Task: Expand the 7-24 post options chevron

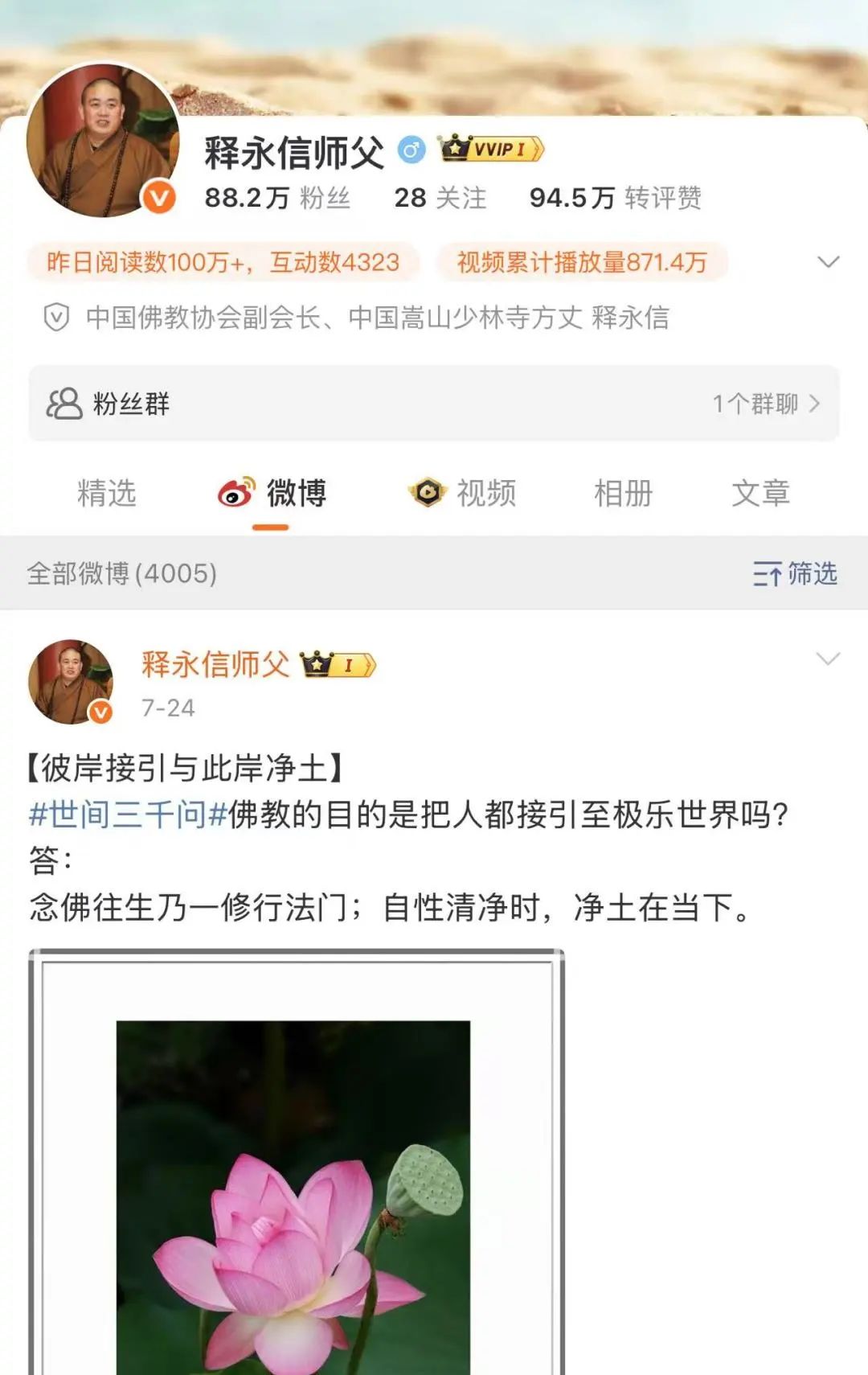Action: (827, 659)
